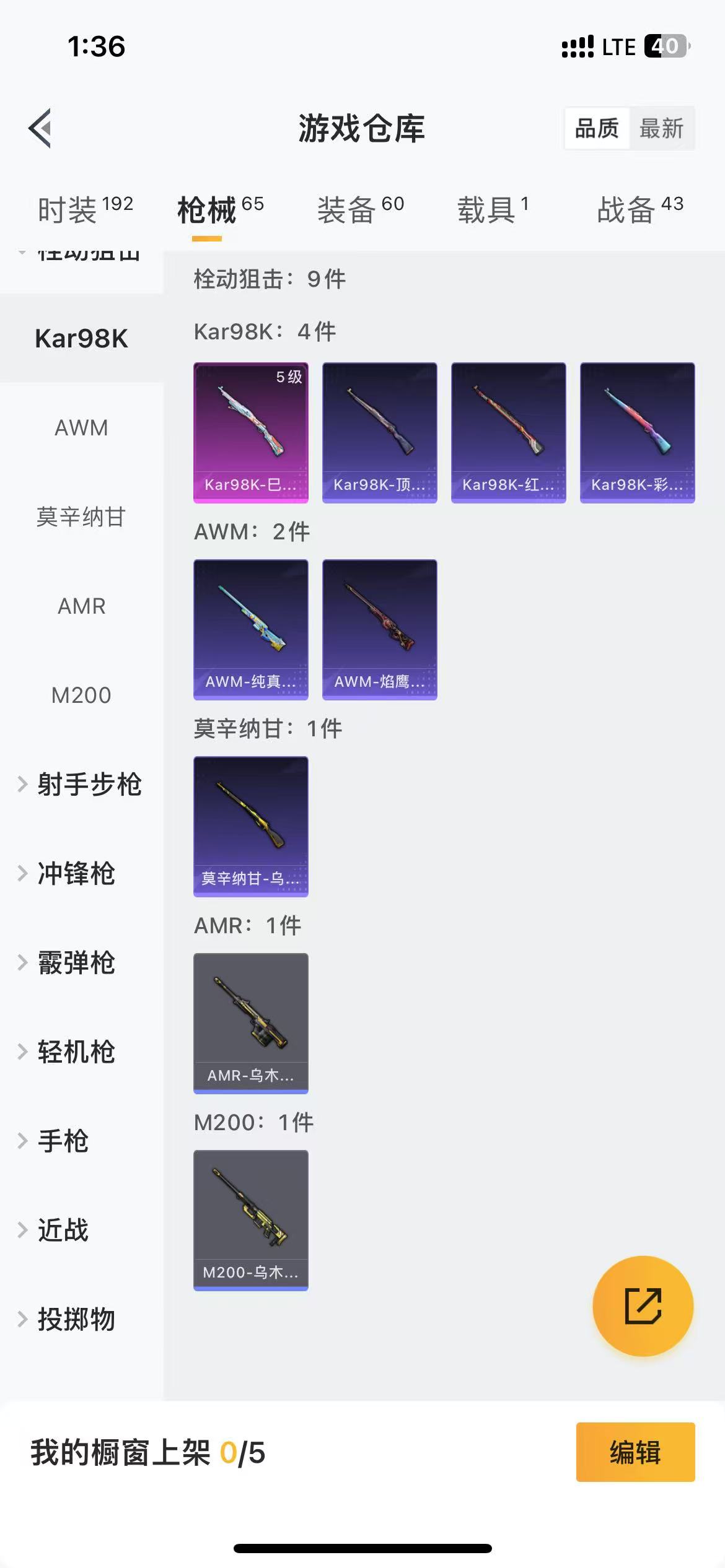
Task: Select AWM in the sidebar
Action: click(x=81, y=427)
